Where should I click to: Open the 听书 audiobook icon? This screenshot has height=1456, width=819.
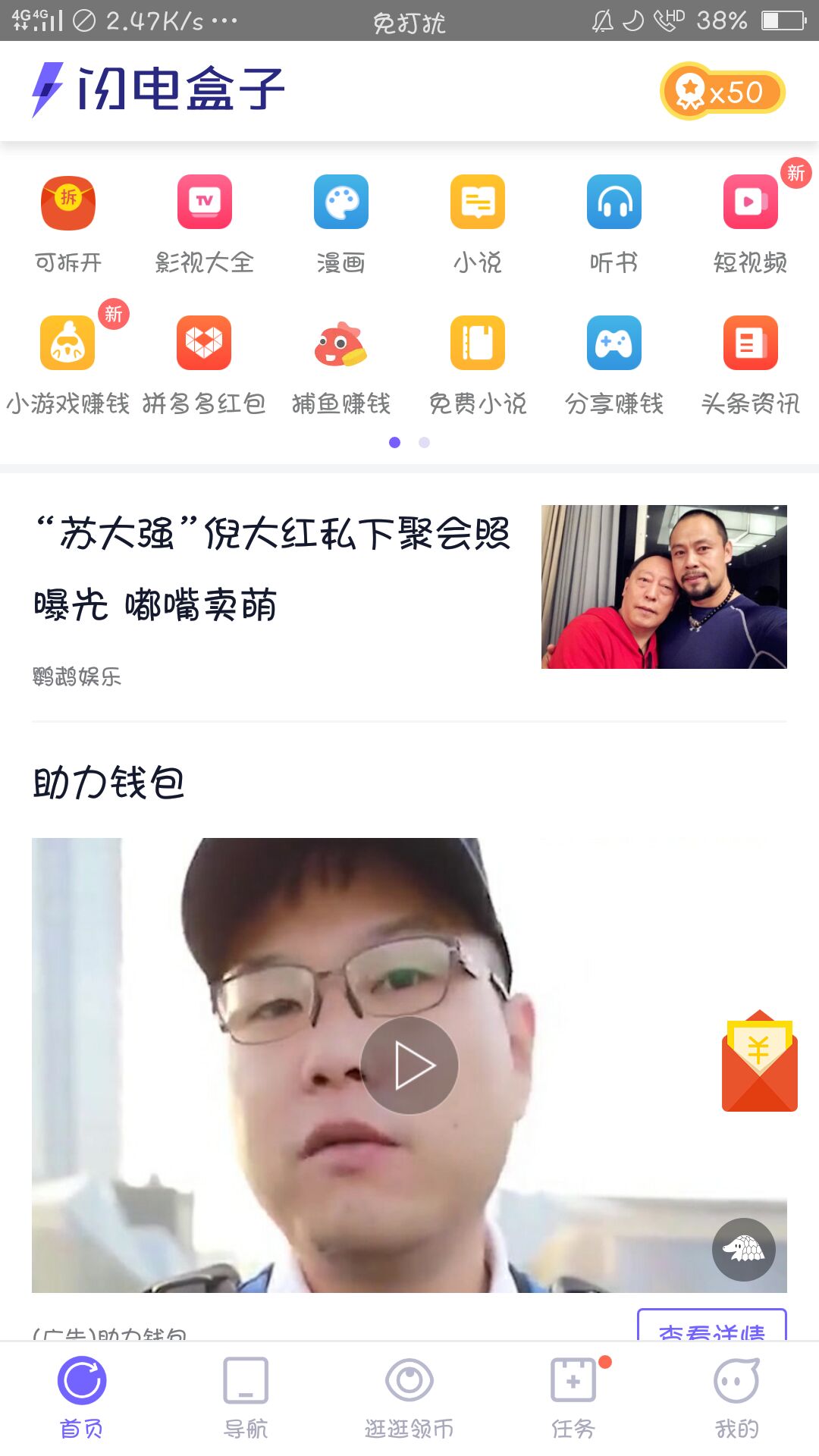coord(614,202)
